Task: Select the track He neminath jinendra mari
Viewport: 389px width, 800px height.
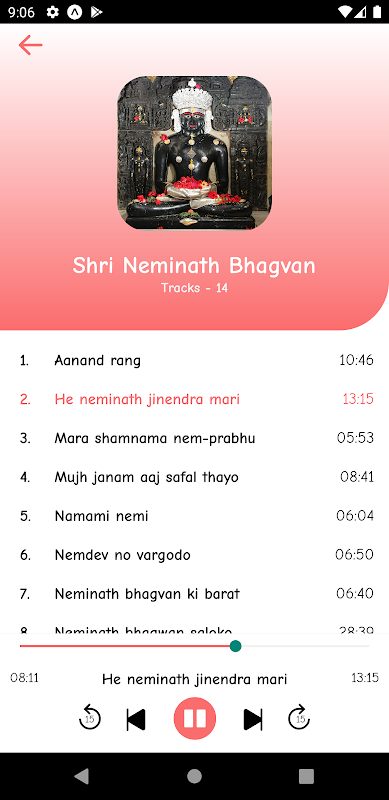Action: (x=194, y=399)
